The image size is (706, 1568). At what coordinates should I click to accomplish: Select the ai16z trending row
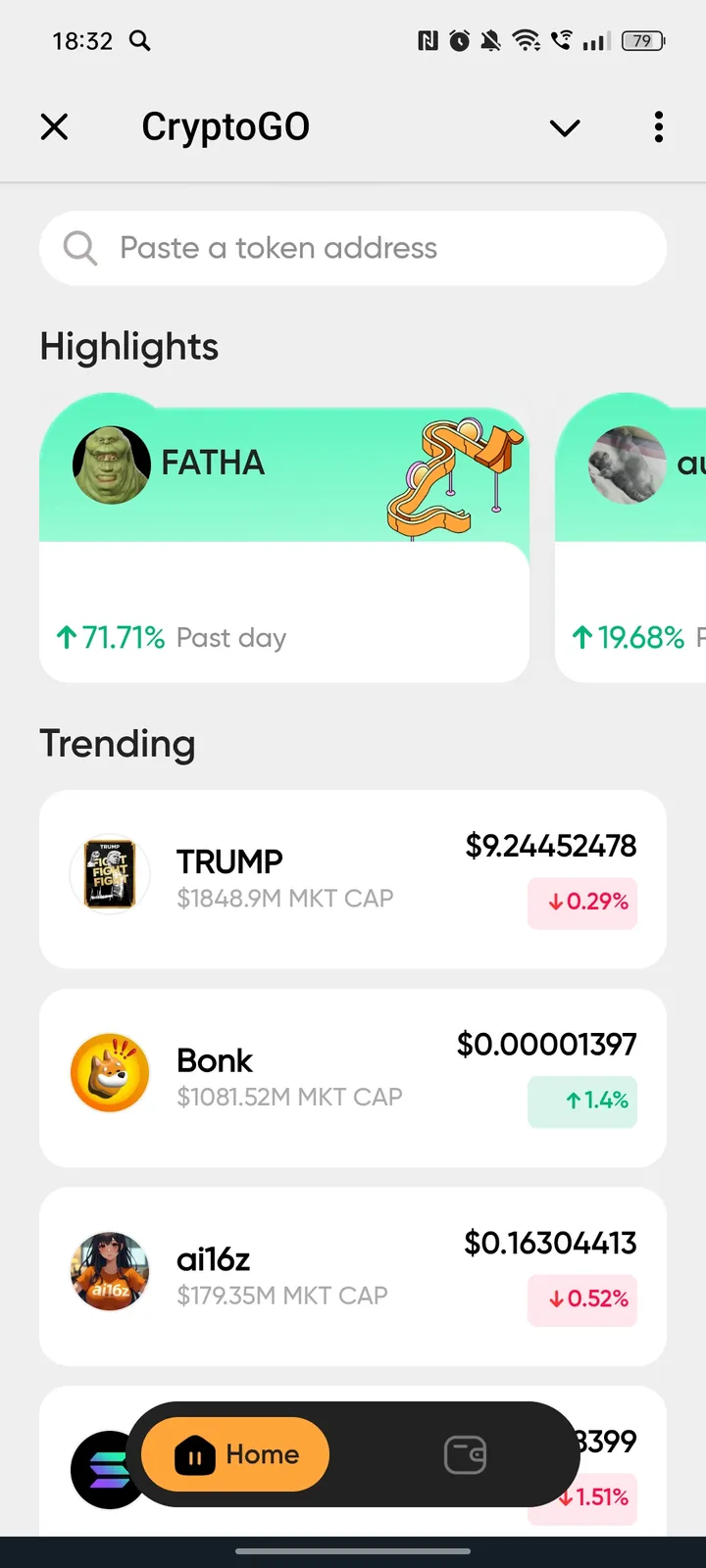(353, 1276)
